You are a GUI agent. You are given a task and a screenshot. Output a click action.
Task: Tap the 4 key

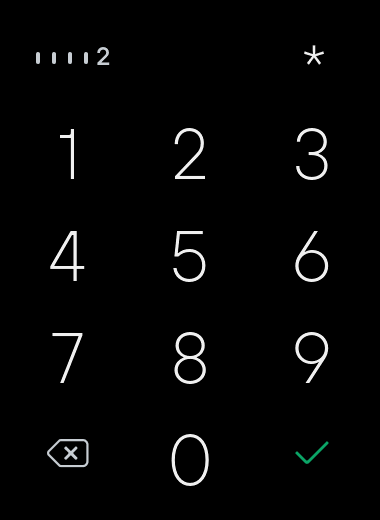pos(67,256)
